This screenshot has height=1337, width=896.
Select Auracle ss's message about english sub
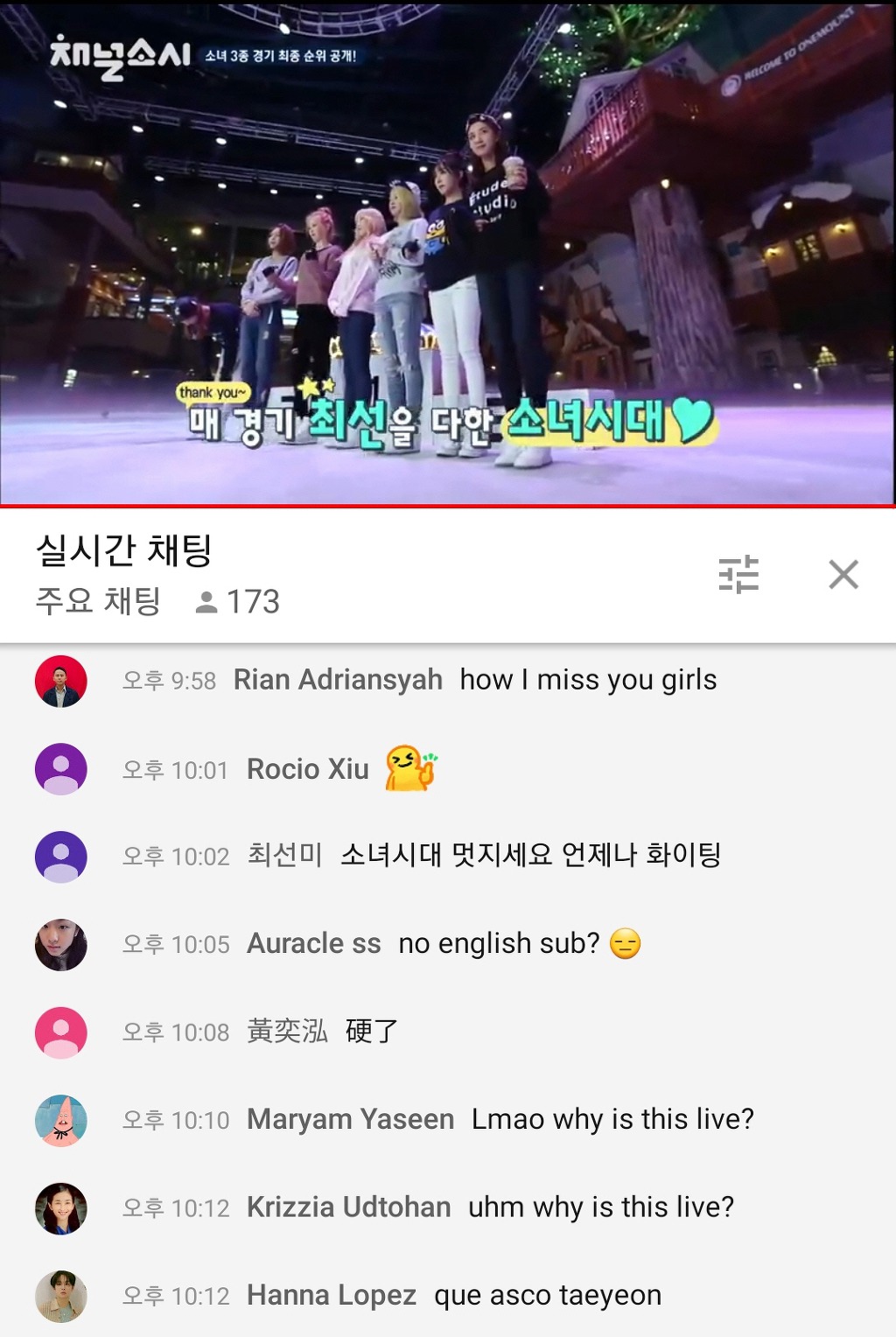tap(444, 944)
